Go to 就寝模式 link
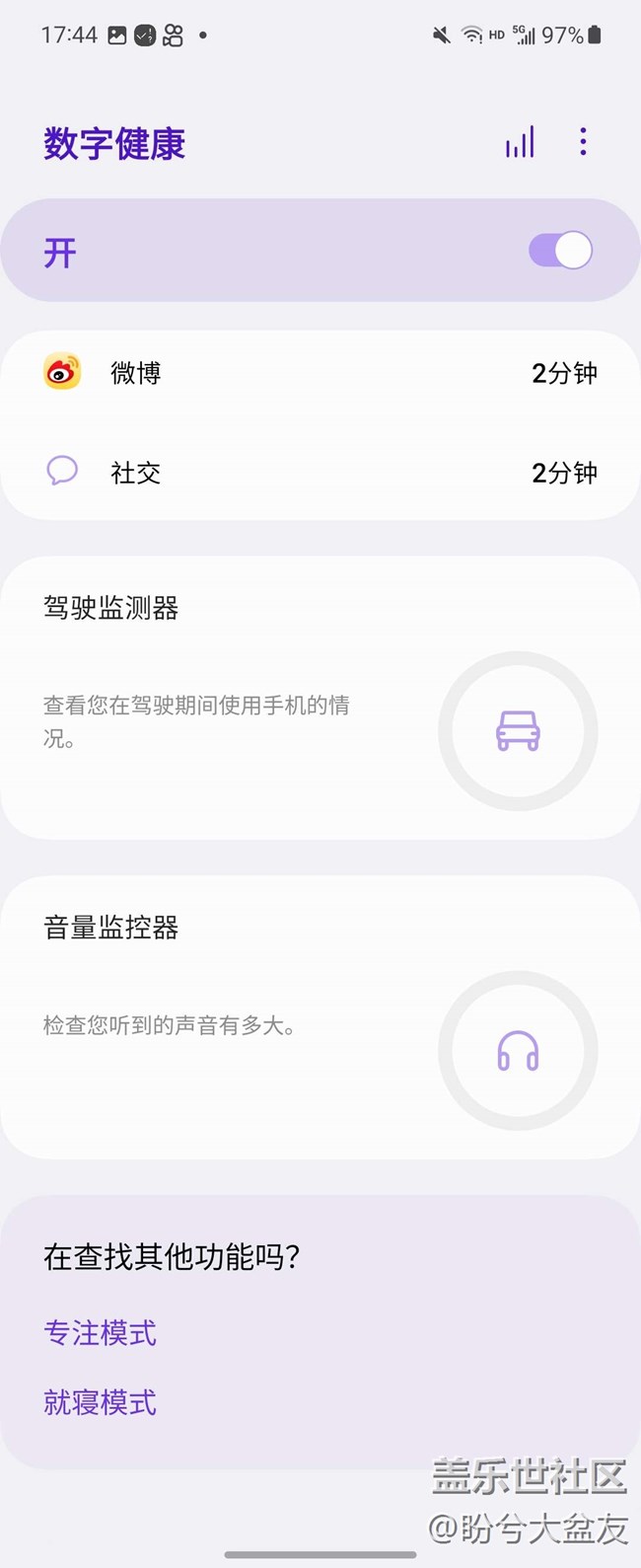This screenshot has width=641, height=1568. click(x=101, y=1402)
